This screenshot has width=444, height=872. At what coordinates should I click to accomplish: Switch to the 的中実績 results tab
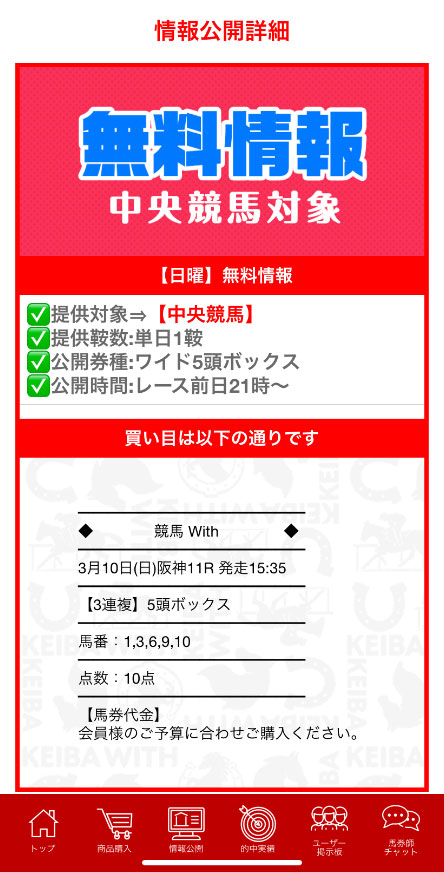258,830
